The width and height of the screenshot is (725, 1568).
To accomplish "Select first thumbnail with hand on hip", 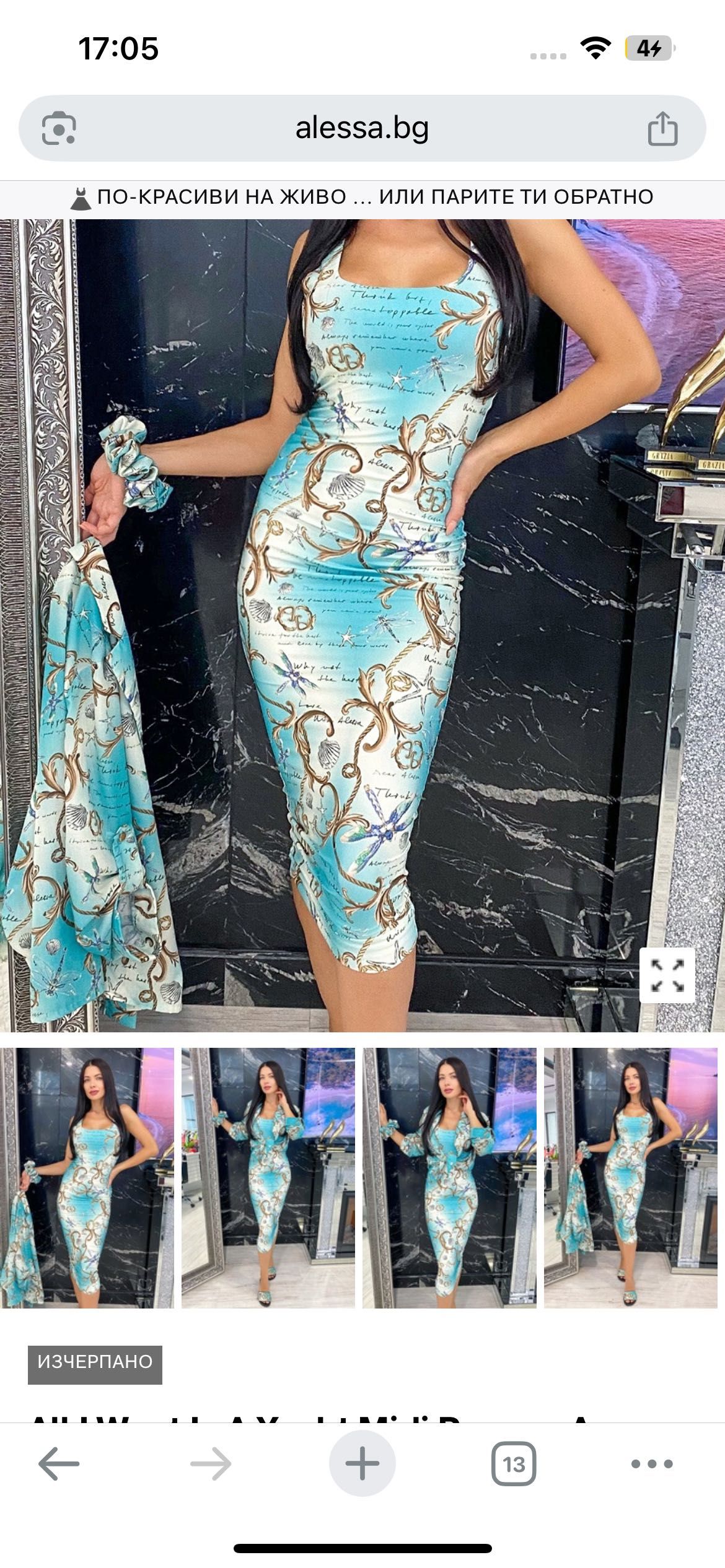I will pyautogui.click(x=87, y=1177).
